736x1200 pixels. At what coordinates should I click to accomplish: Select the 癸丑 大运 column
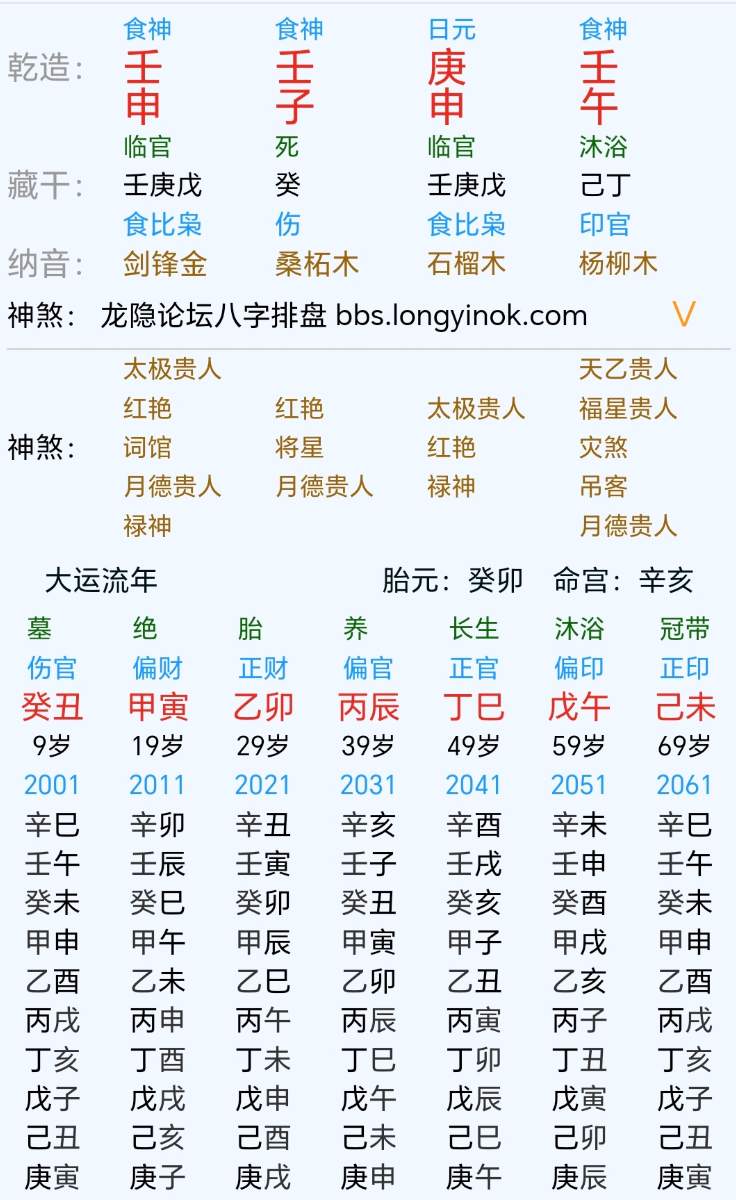52,708
